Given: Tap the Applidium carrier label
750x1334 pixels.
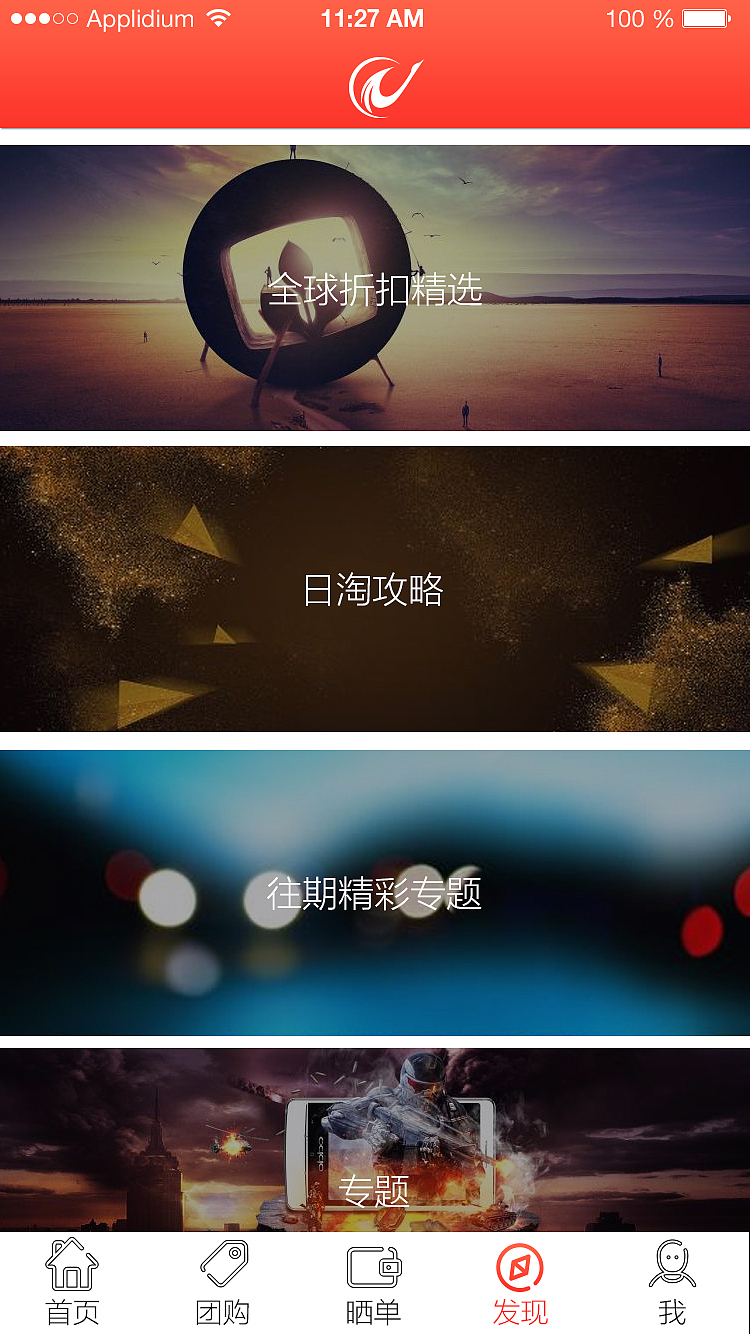Looking at the screenshot, I should click(135, 17).
